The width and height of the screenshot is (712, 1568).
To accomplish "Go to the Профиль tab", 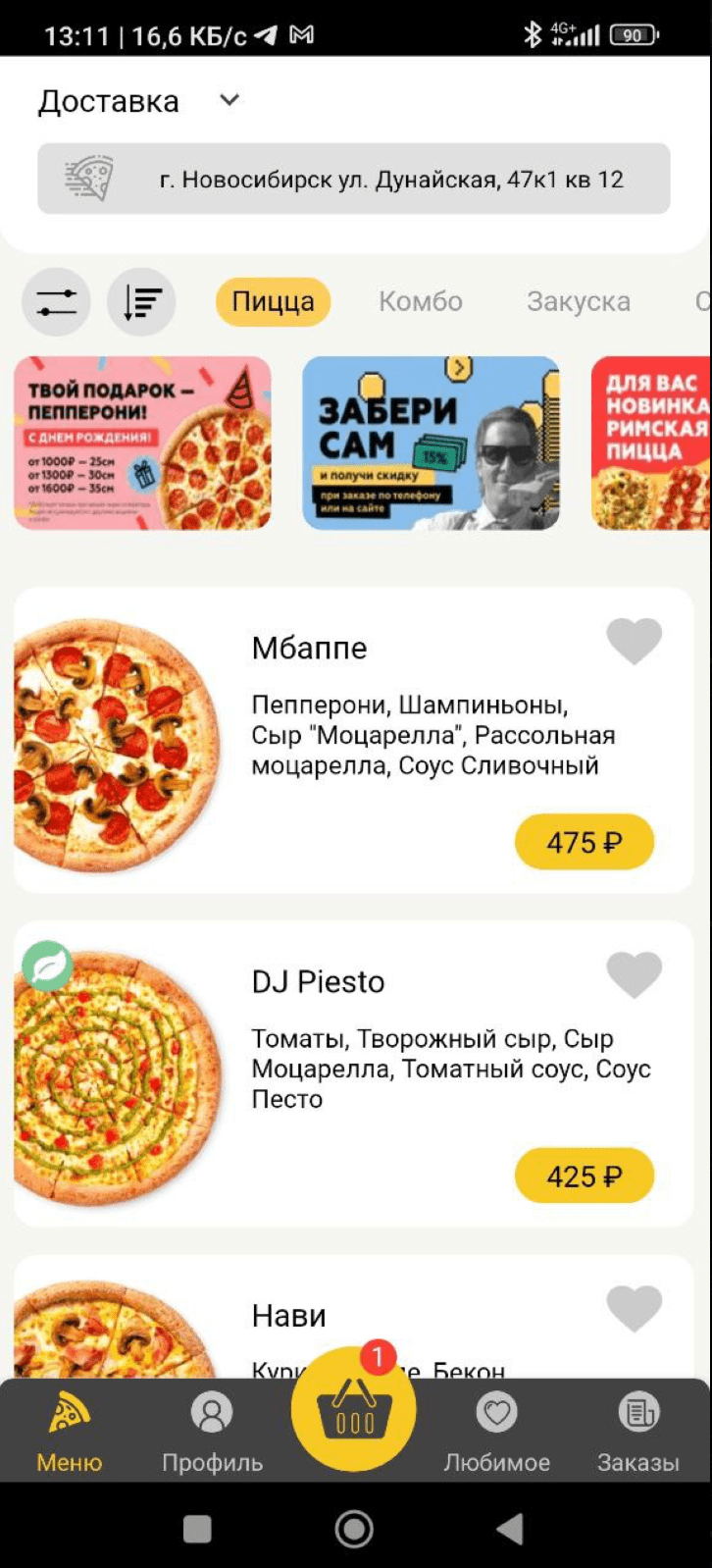I will click(x=212, y=1433).
